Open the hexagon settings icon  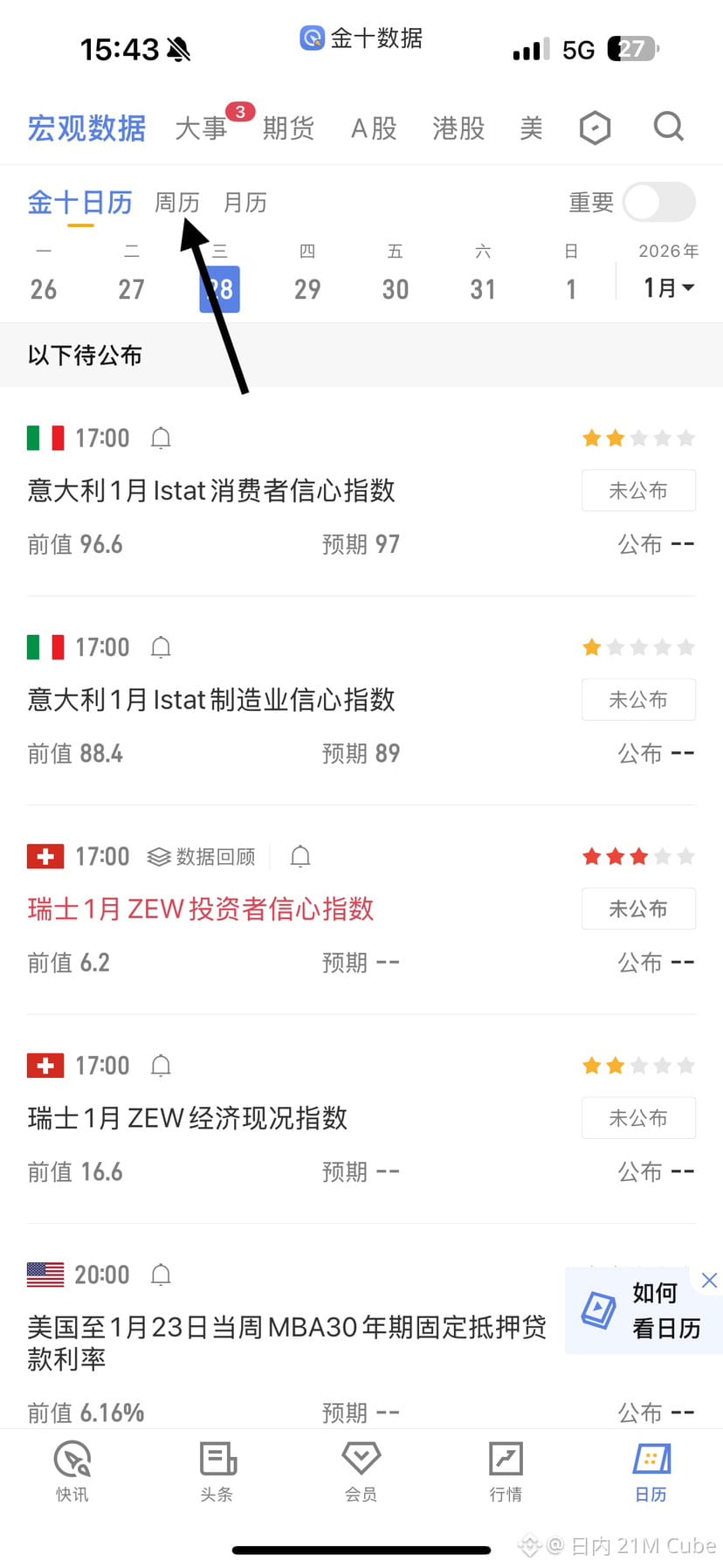coord(595,128)
